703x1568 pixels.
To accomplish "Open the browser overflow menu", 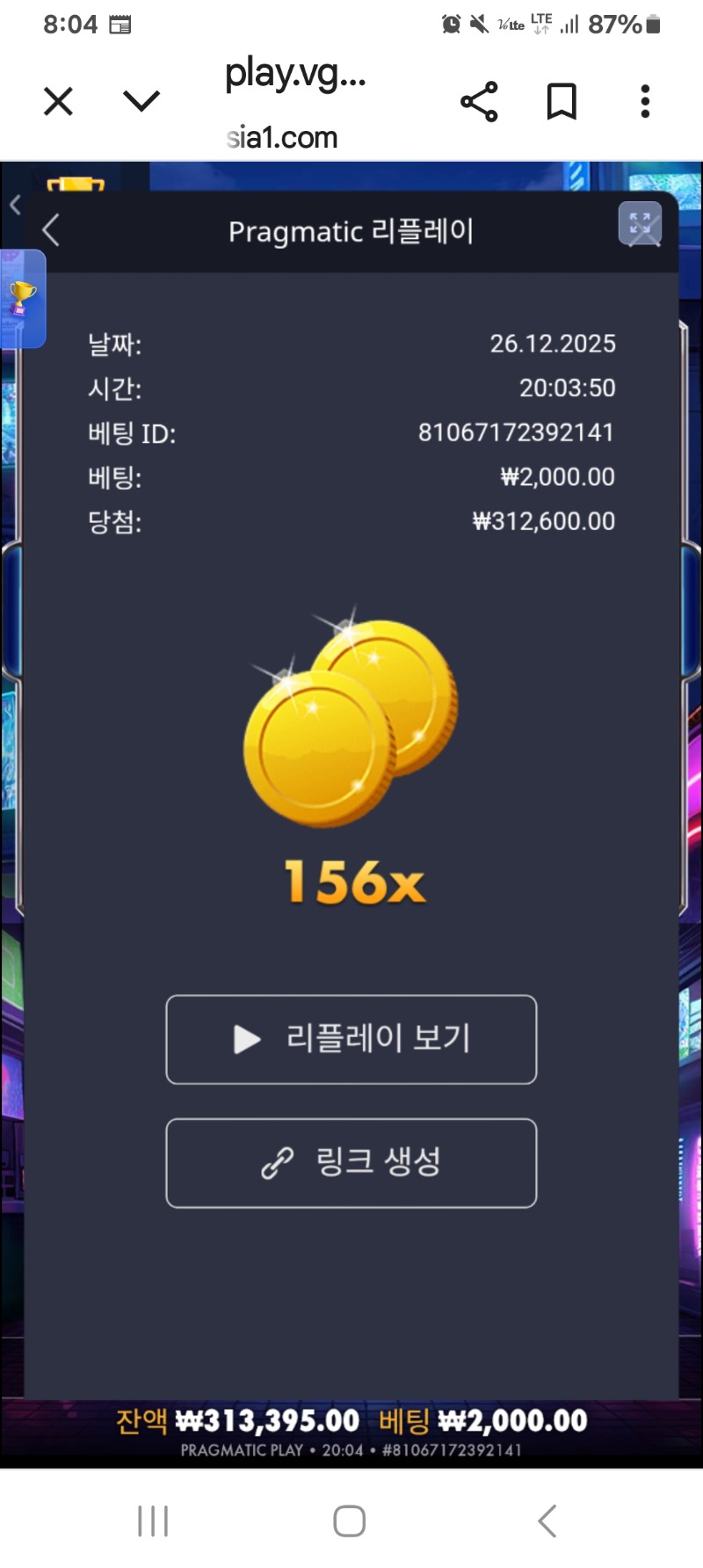I will pos(645,102).
